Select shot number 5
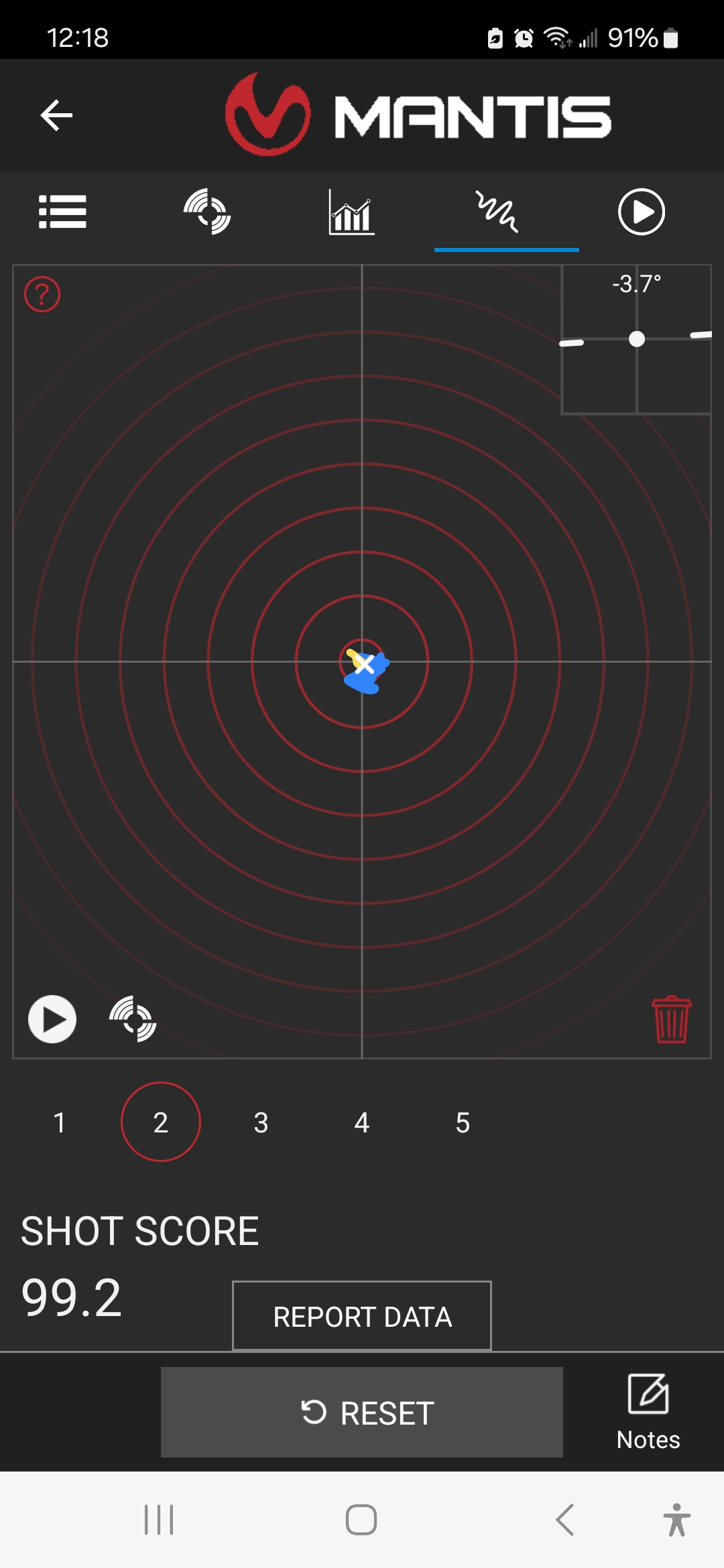 (463, 1122)
